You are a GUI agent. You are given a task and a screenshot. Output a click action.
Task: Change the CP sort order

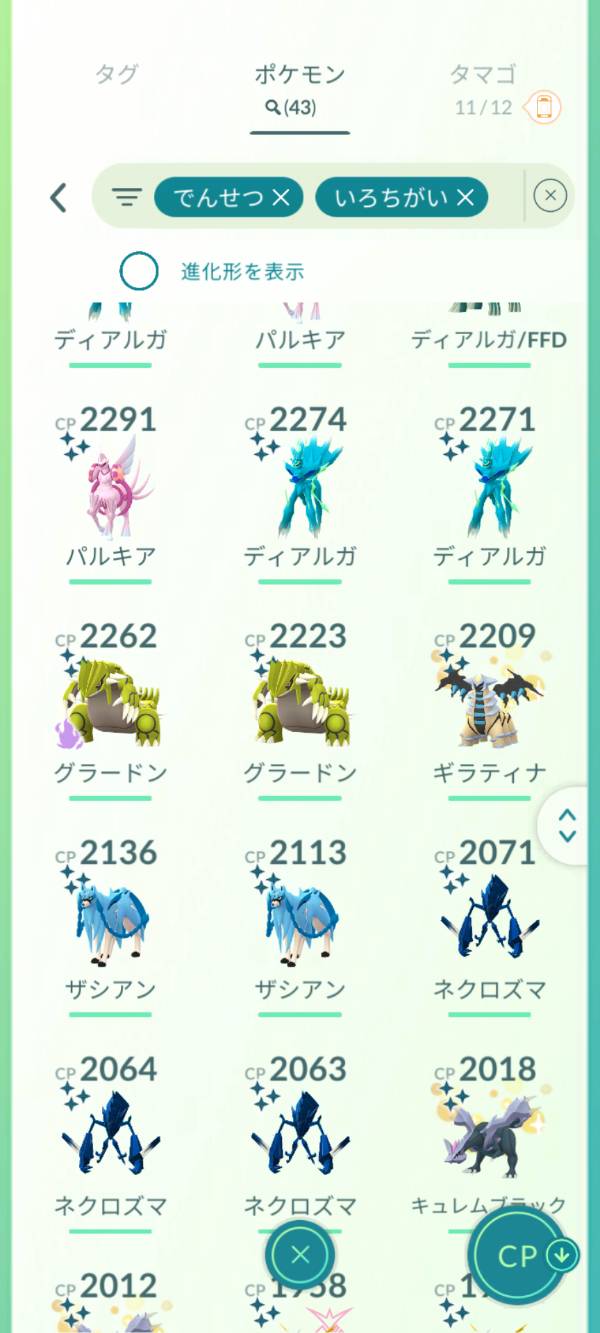tap(520, 1256)
